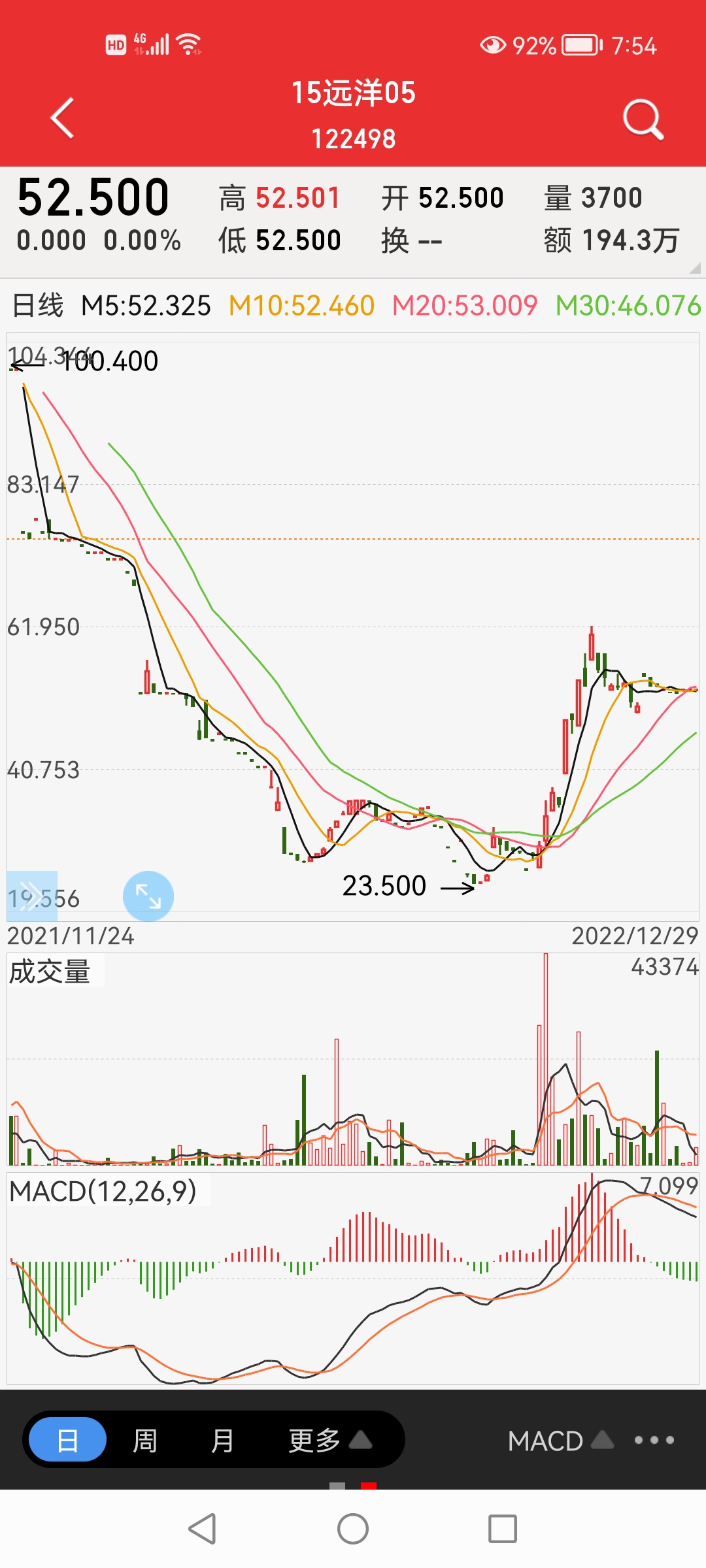Expand the chart to fullscreen
Viewport: 706px width, 1568px height.
click(148, 896)
